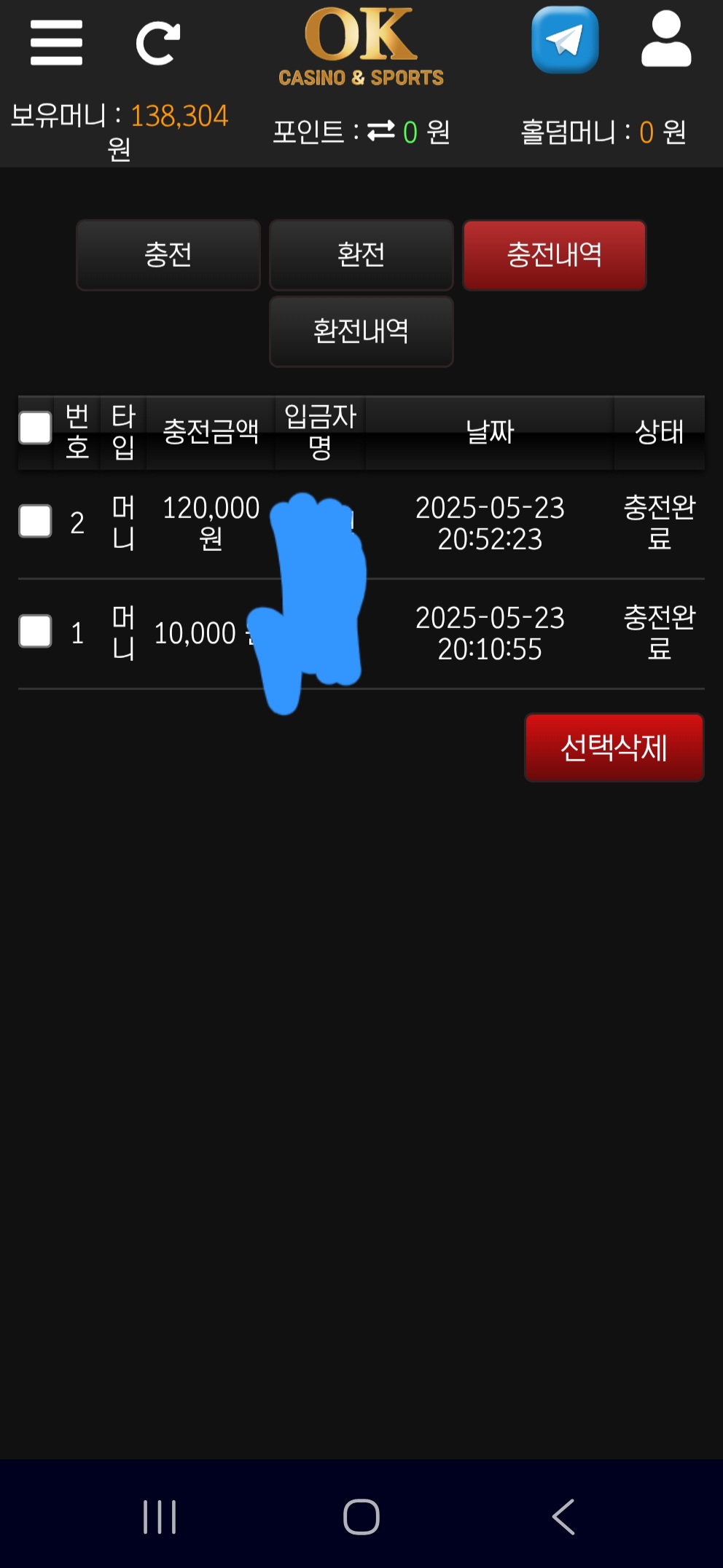Go back with the system back button

[x=563, y=1517]
